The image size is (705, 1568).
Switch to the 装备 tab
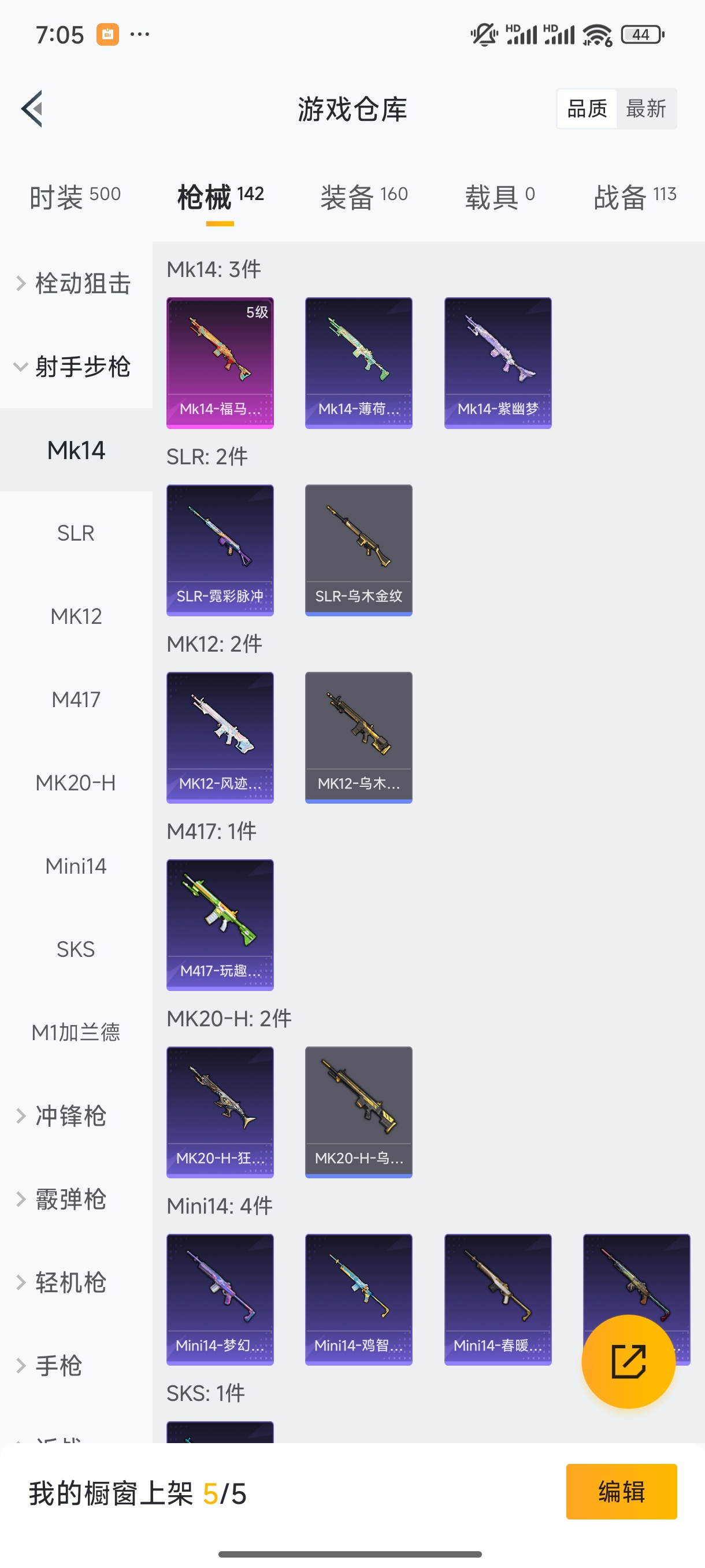[363, 197]
